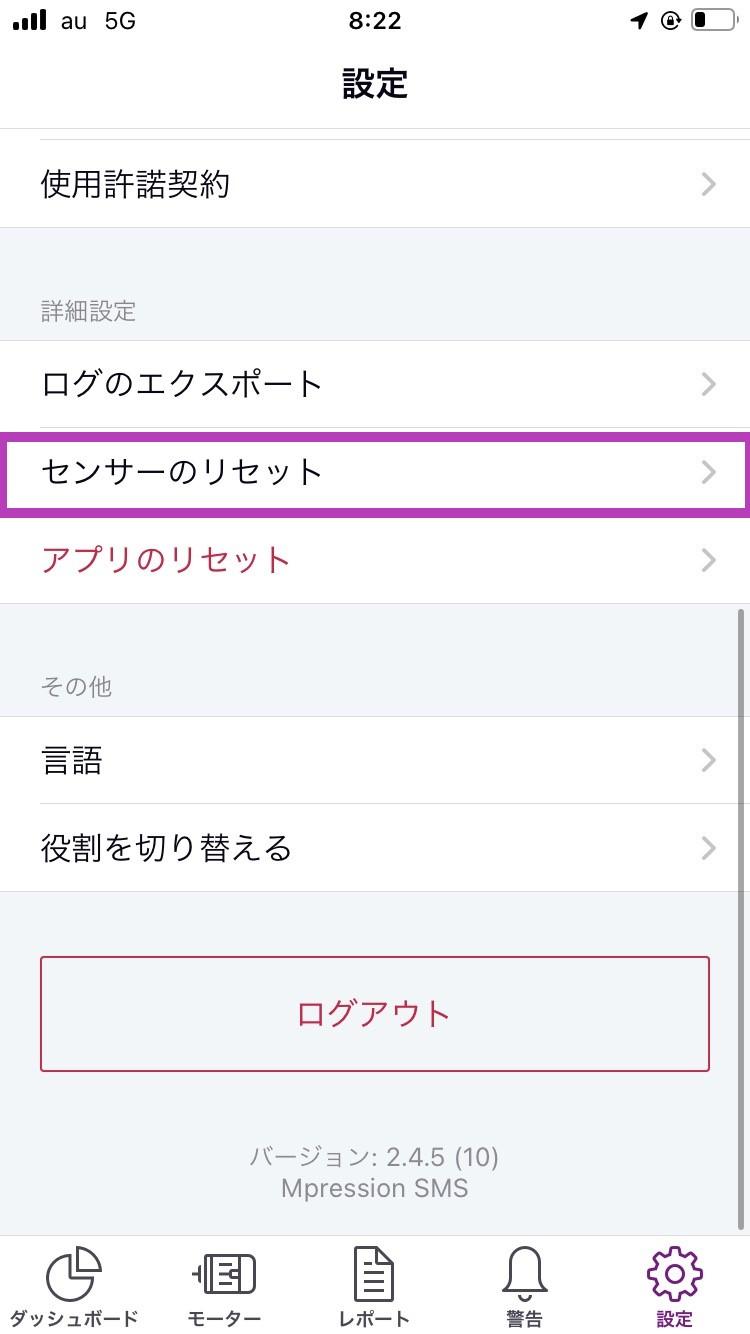Select センサーのリセット

click(x=375, y=472)
